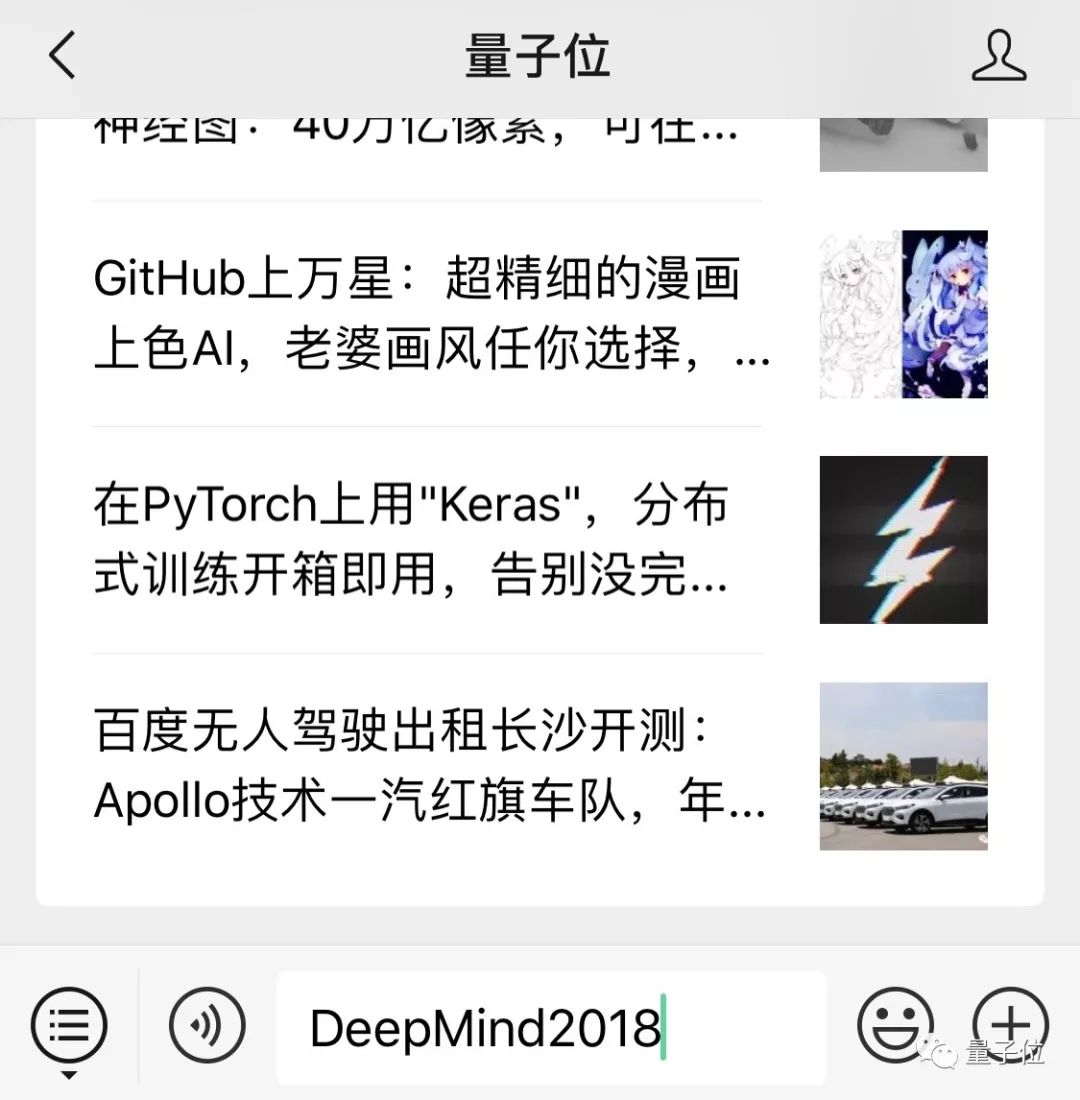Switch to voice message input
The height and width of the screenshot is (1100, 1080).
click(x=207, y=1024)
